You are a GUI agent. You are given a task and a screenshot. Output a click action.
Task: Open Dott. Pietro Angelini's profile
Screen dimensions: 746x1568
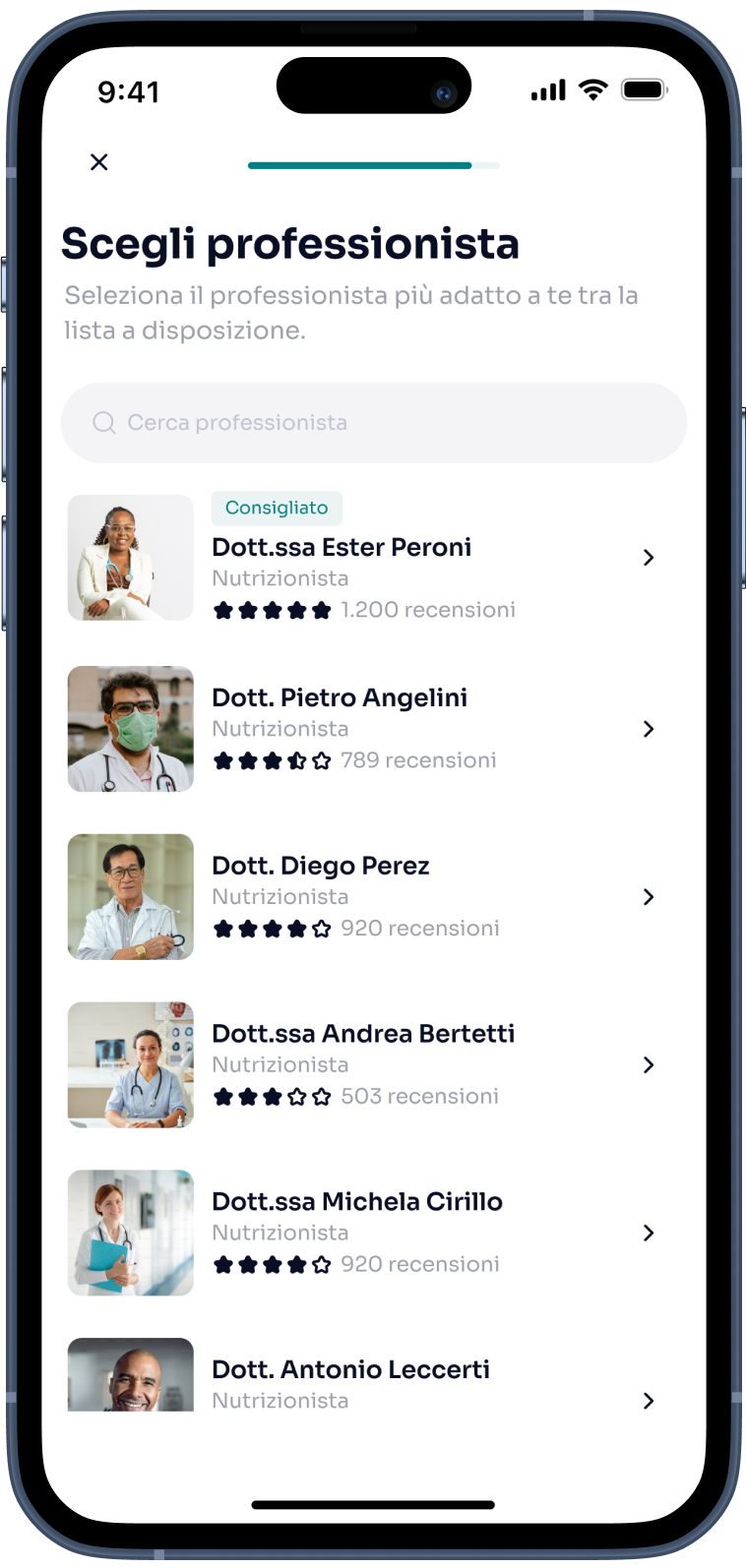pos(340,698)
